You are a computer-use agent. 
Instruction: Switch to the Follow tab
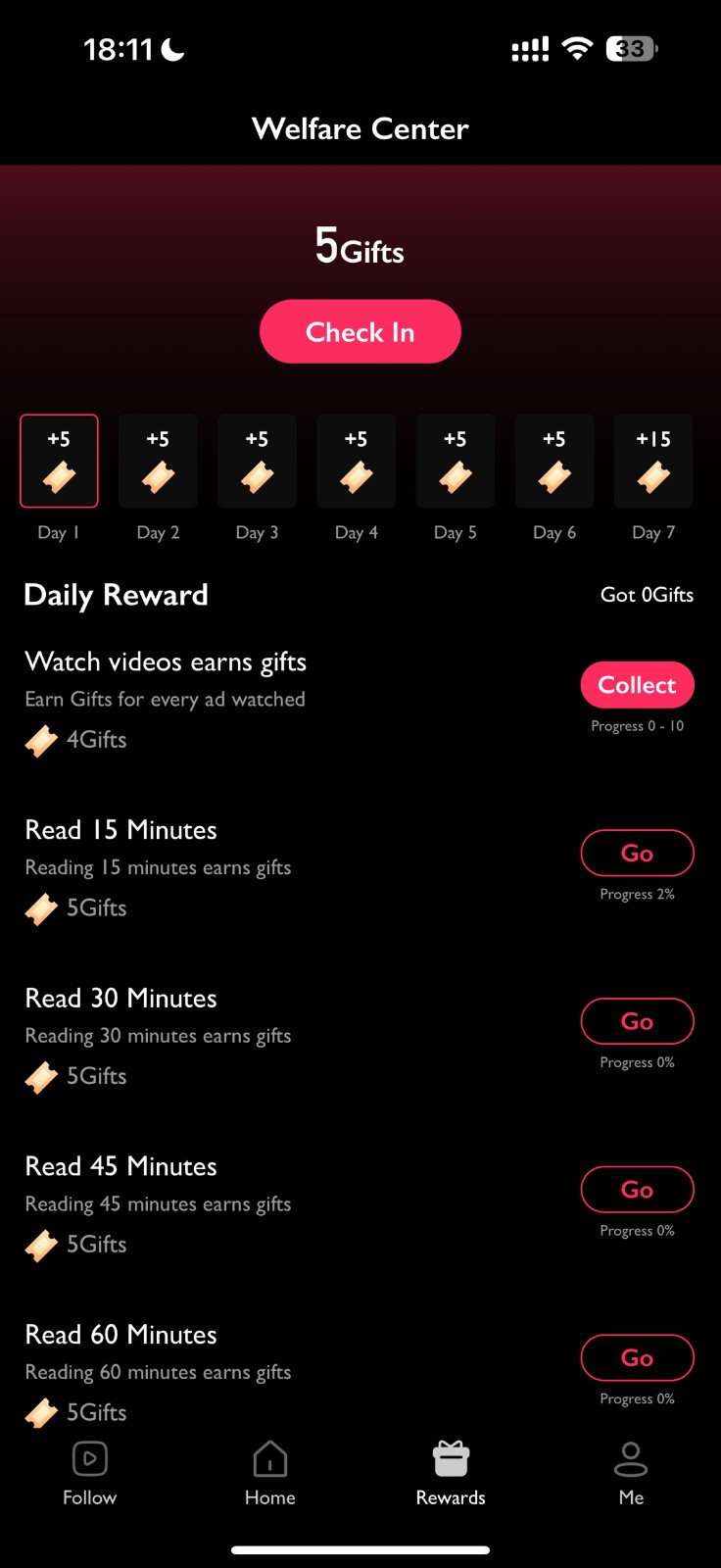pos(90,1474)
